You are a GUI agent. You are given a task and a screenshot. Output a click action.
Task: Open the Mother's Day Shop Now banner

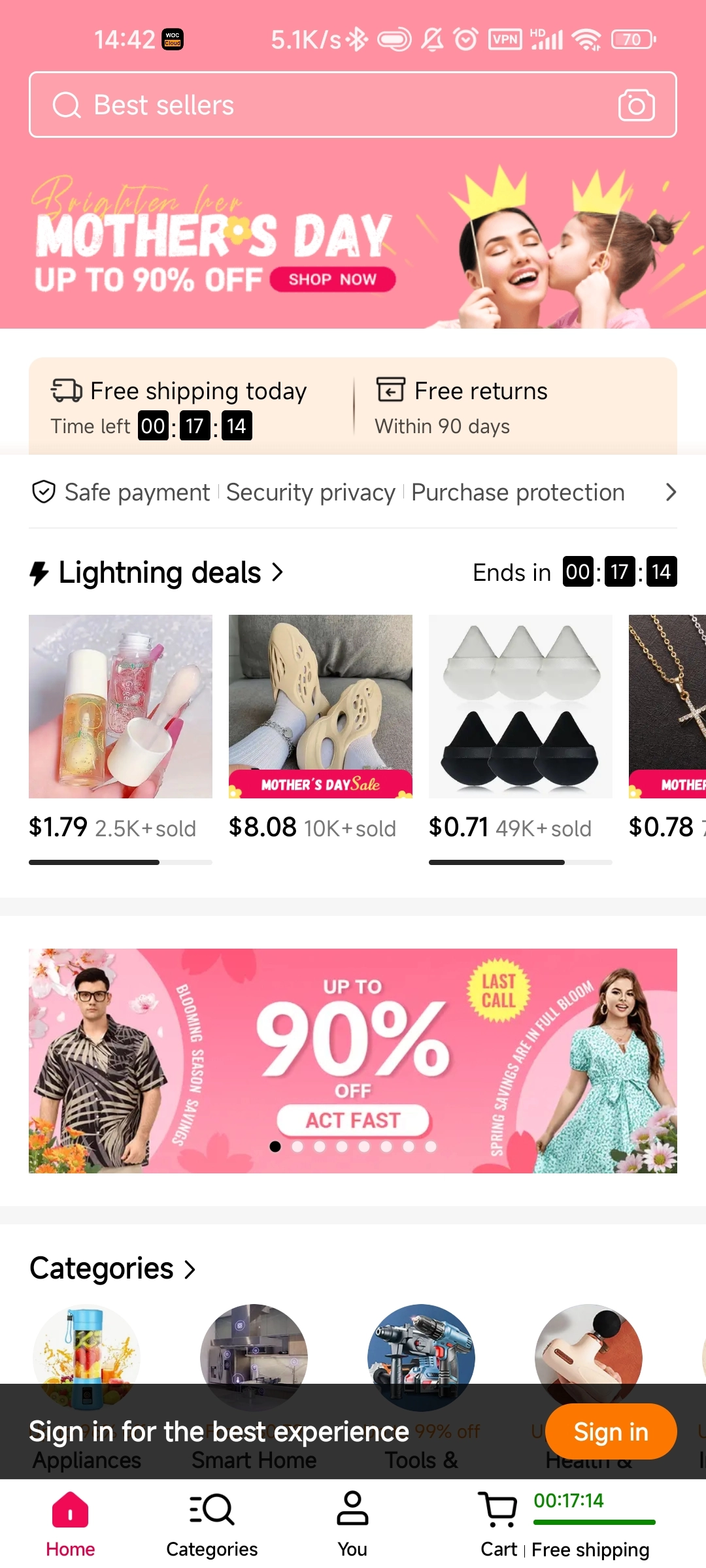point(332,280)
